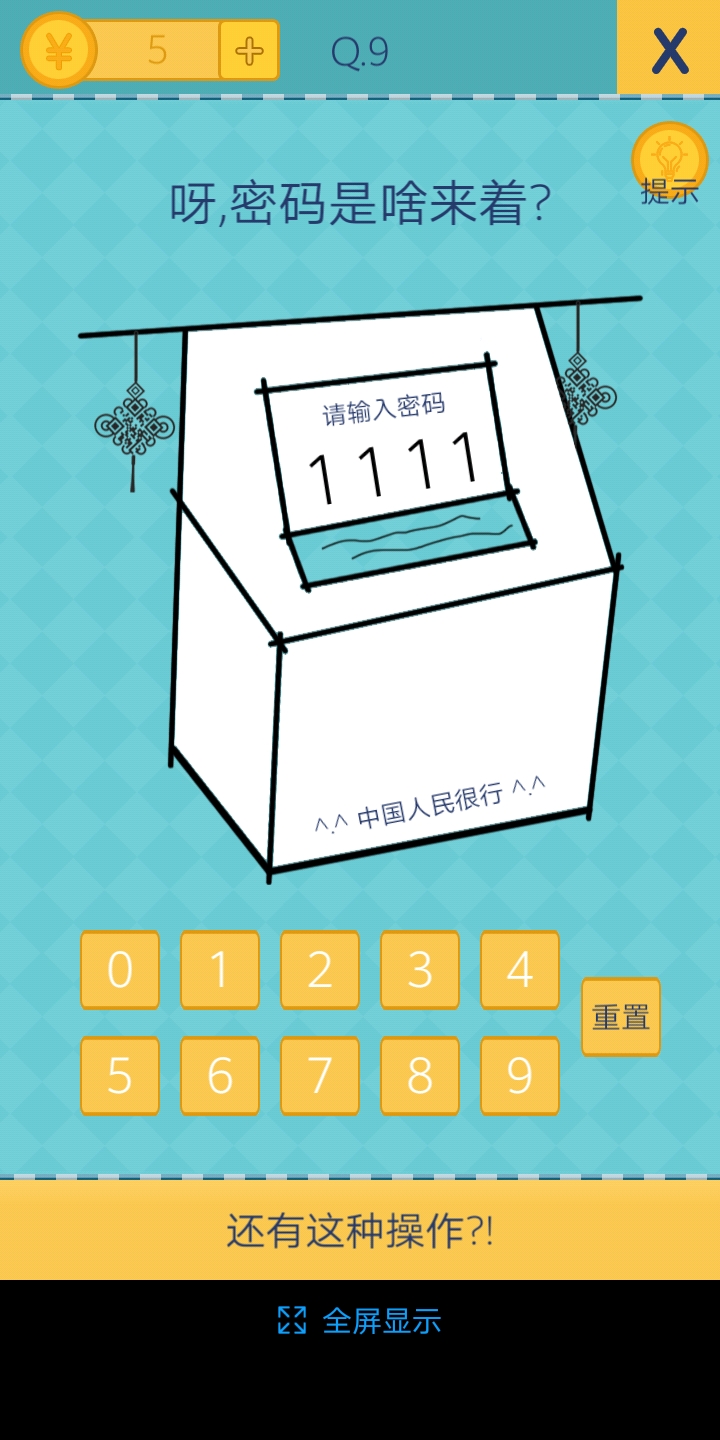The image size is (720, 1440).
Task: Tap the 6 key
Action: point(220,1075)
